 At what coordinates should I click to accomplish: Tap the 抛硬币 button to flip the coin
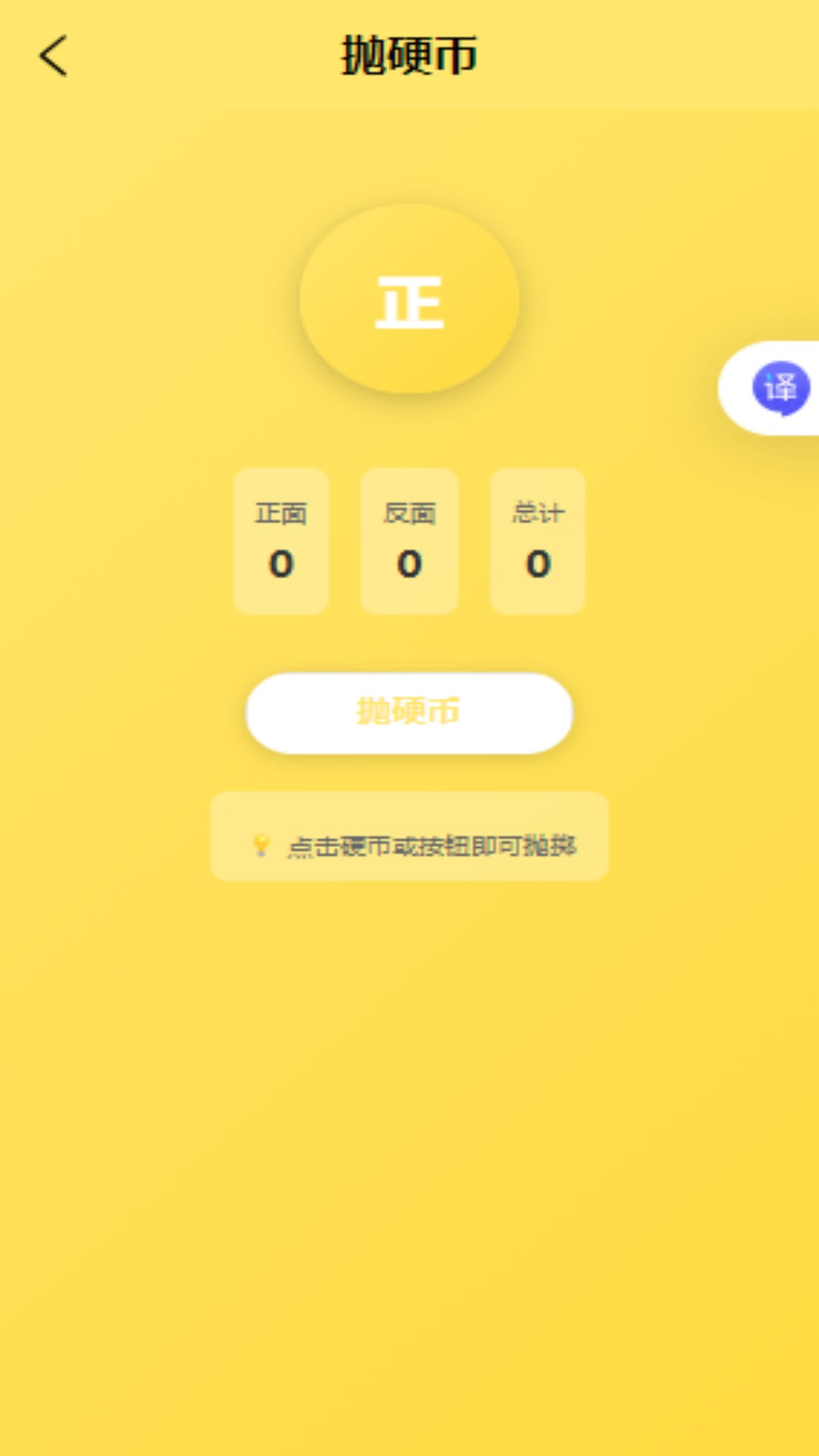[409, 713]
